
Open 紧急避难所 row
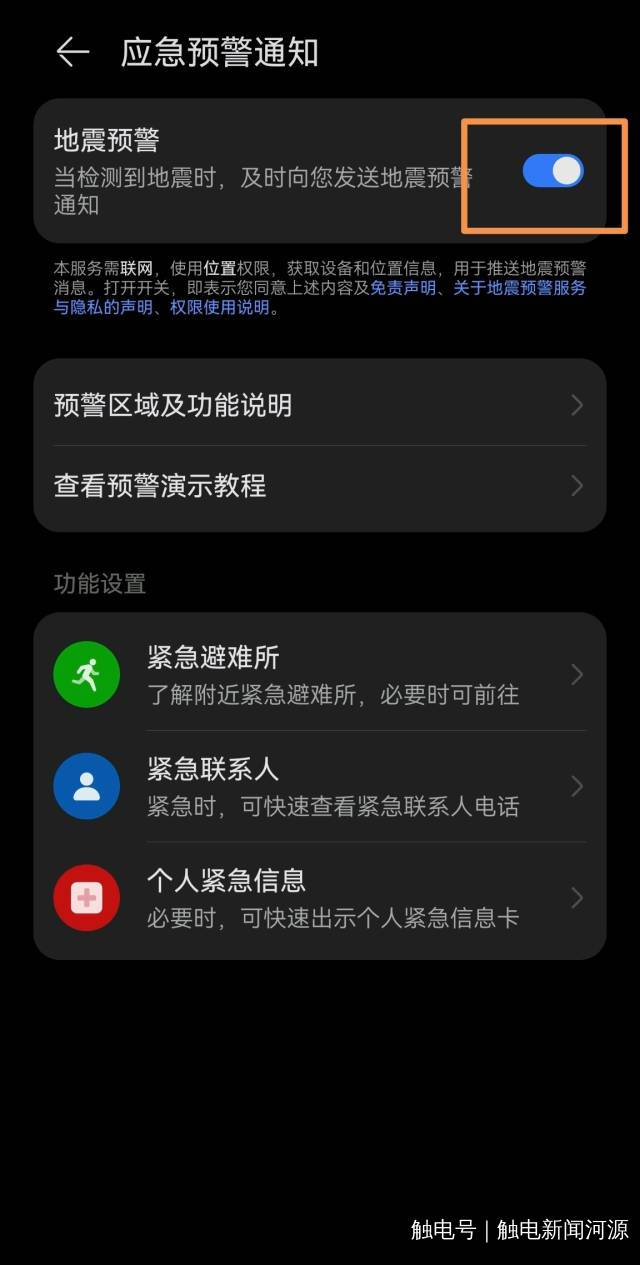click(x=320, y=675)
